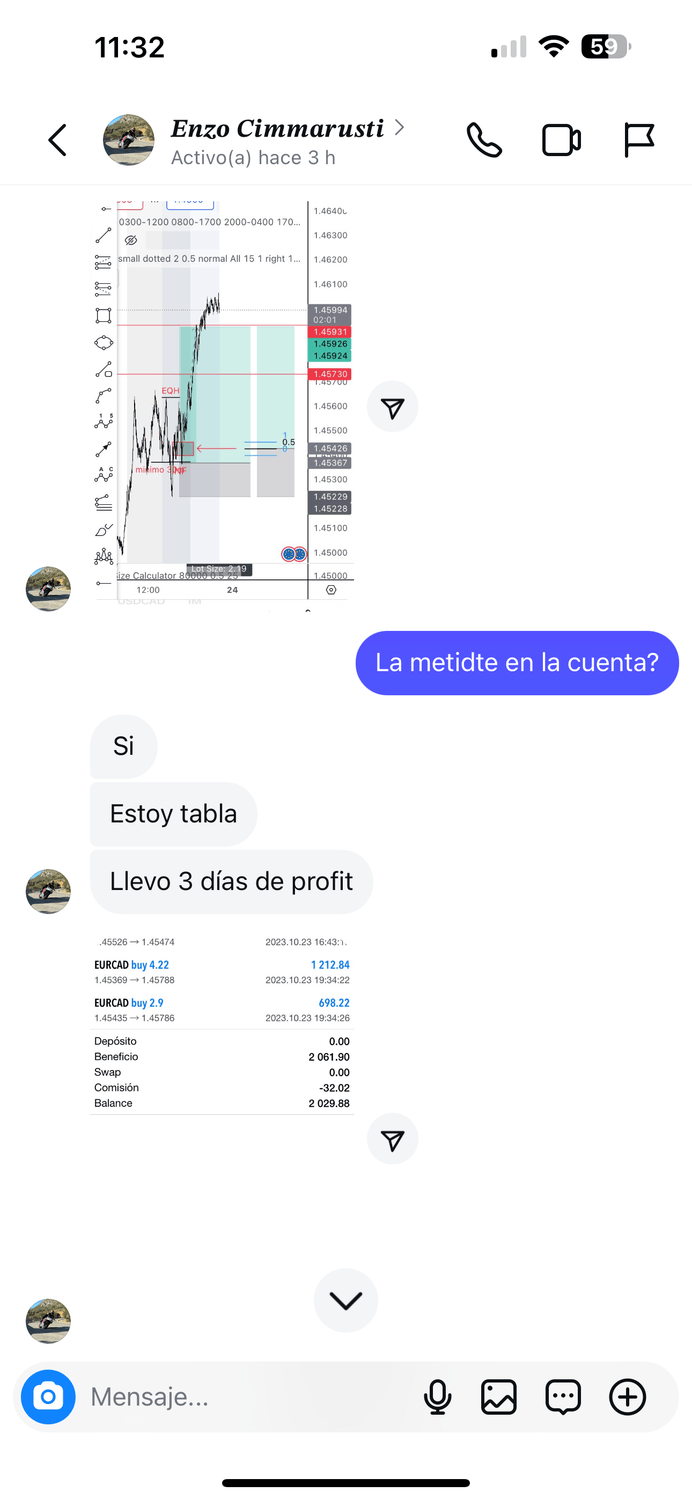The width and height of the screenshot is (692, 1500).
Task: Attach a photo from the gallery
Action: click(x=499, y=1397)
